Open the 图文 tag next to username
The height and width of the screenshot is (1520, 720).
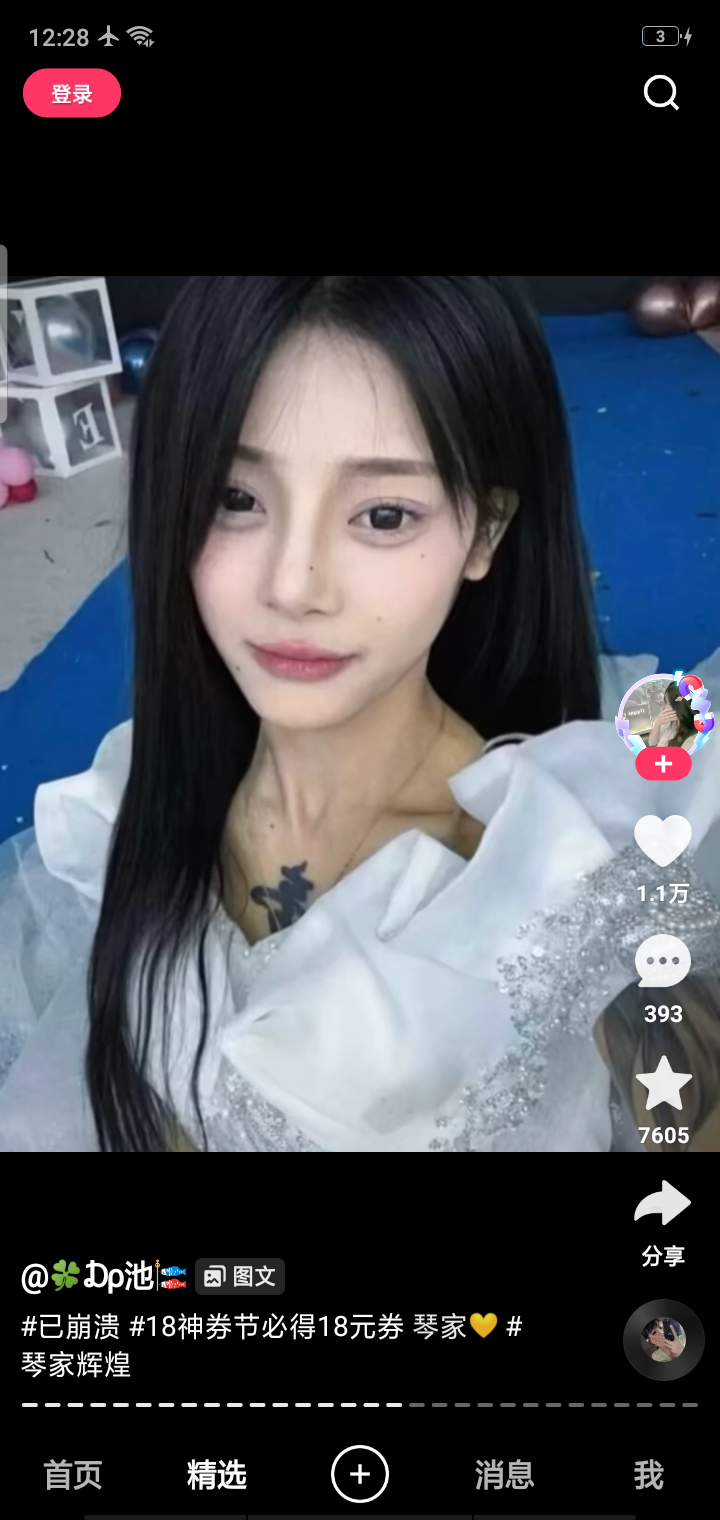pos(241,1276)
